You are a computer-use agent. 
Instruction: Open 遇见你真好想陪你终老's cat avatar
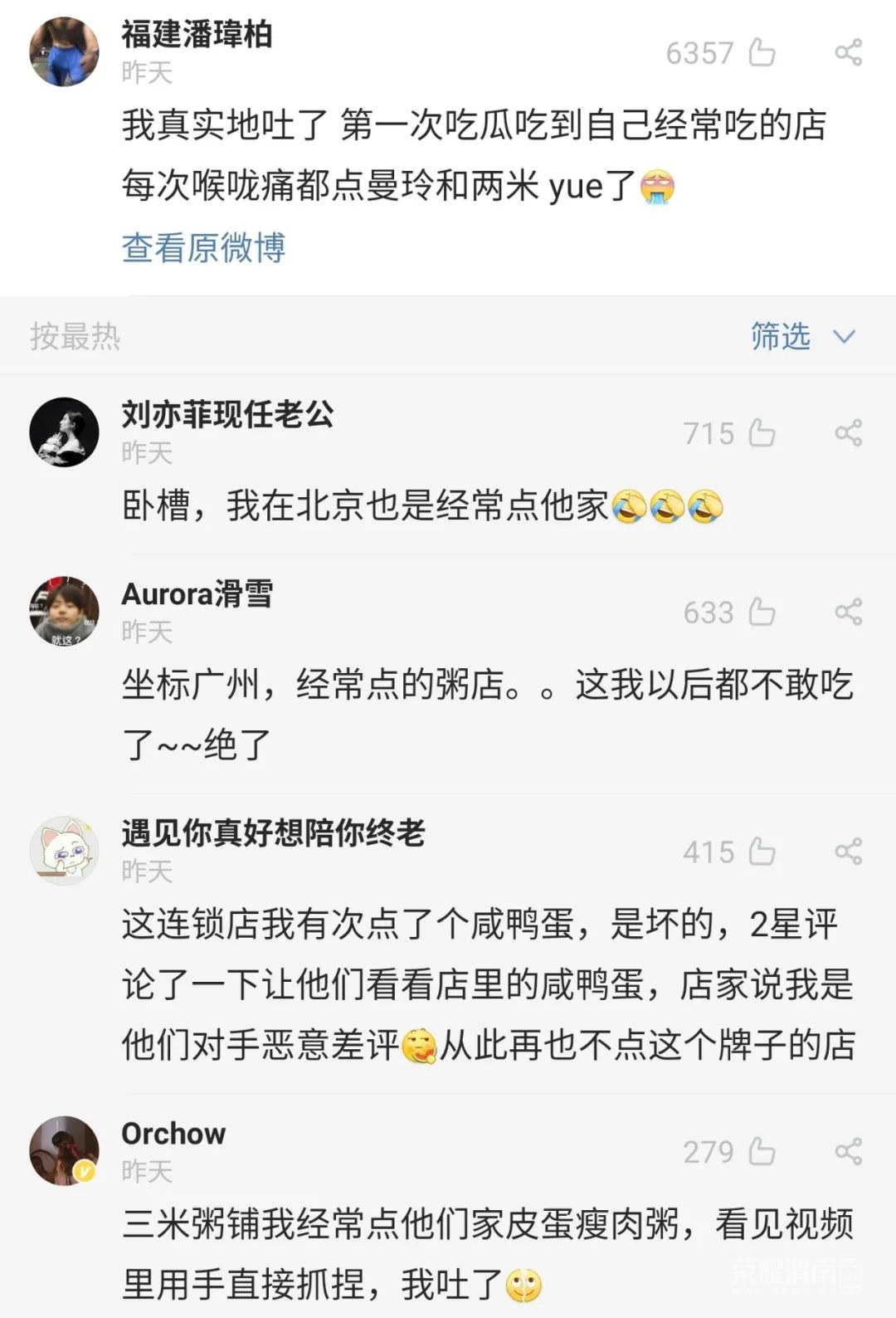(x=64, y=851)
